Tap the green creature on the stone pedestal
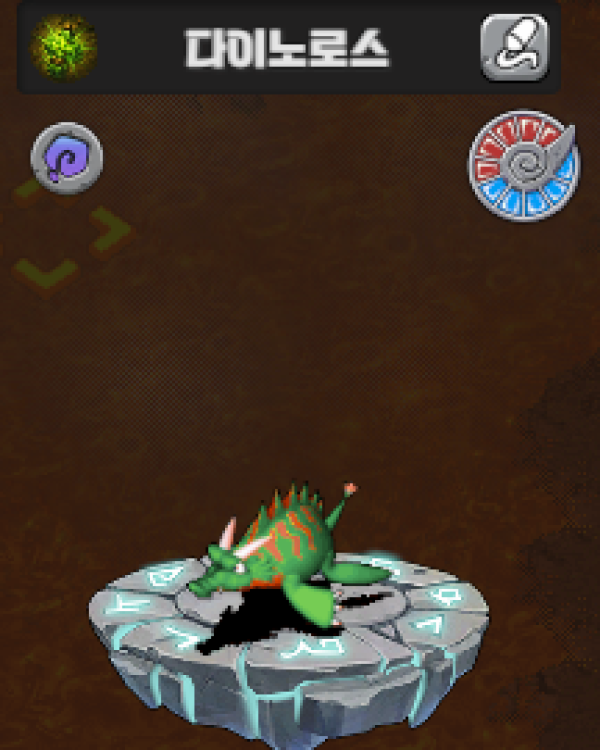 click(290, 565)
